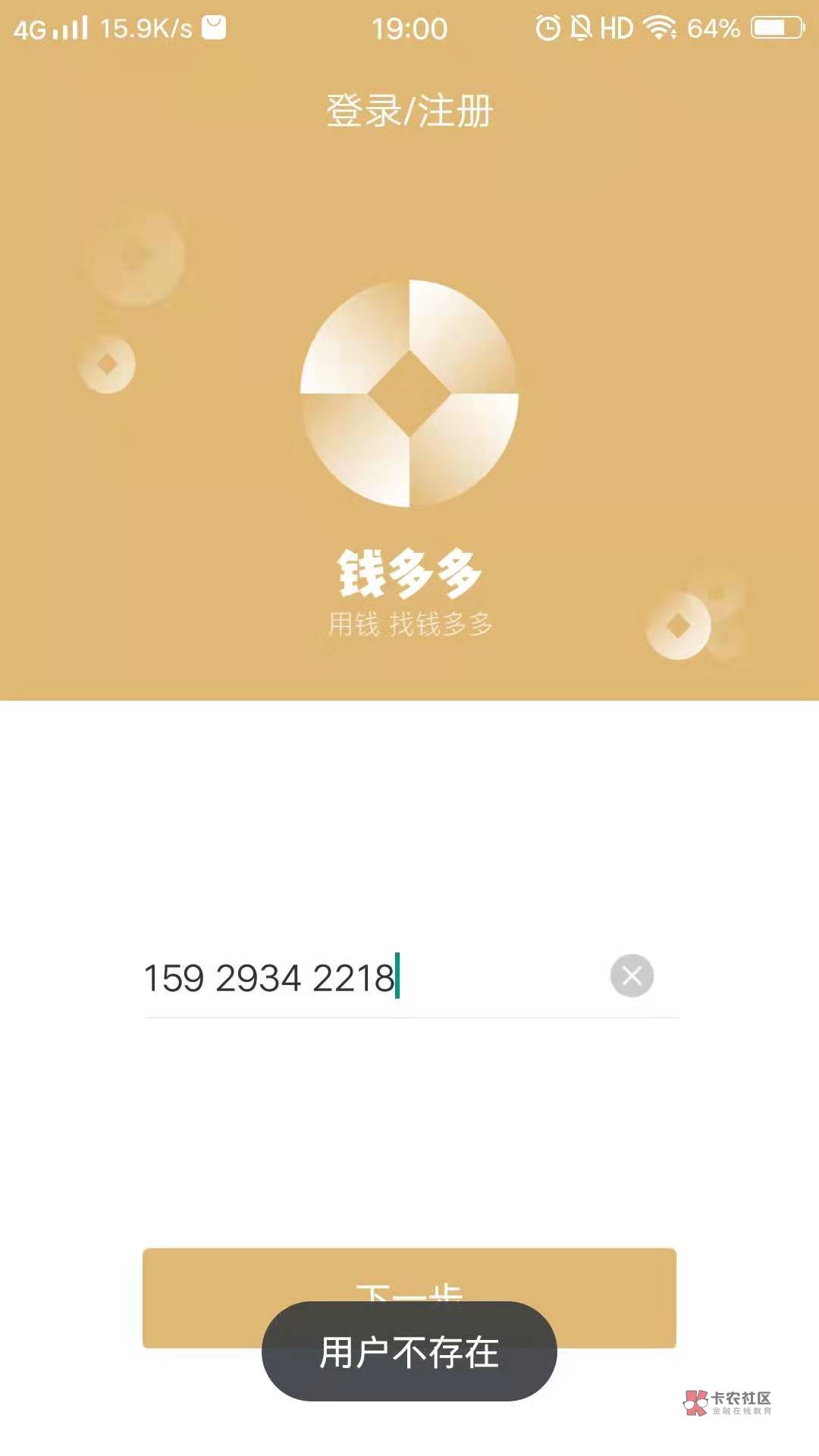This screenshot has width=819, height=1456.
Task: Clear the phone number with the X button
Action: pyautogui.click(x=632, y=976)
